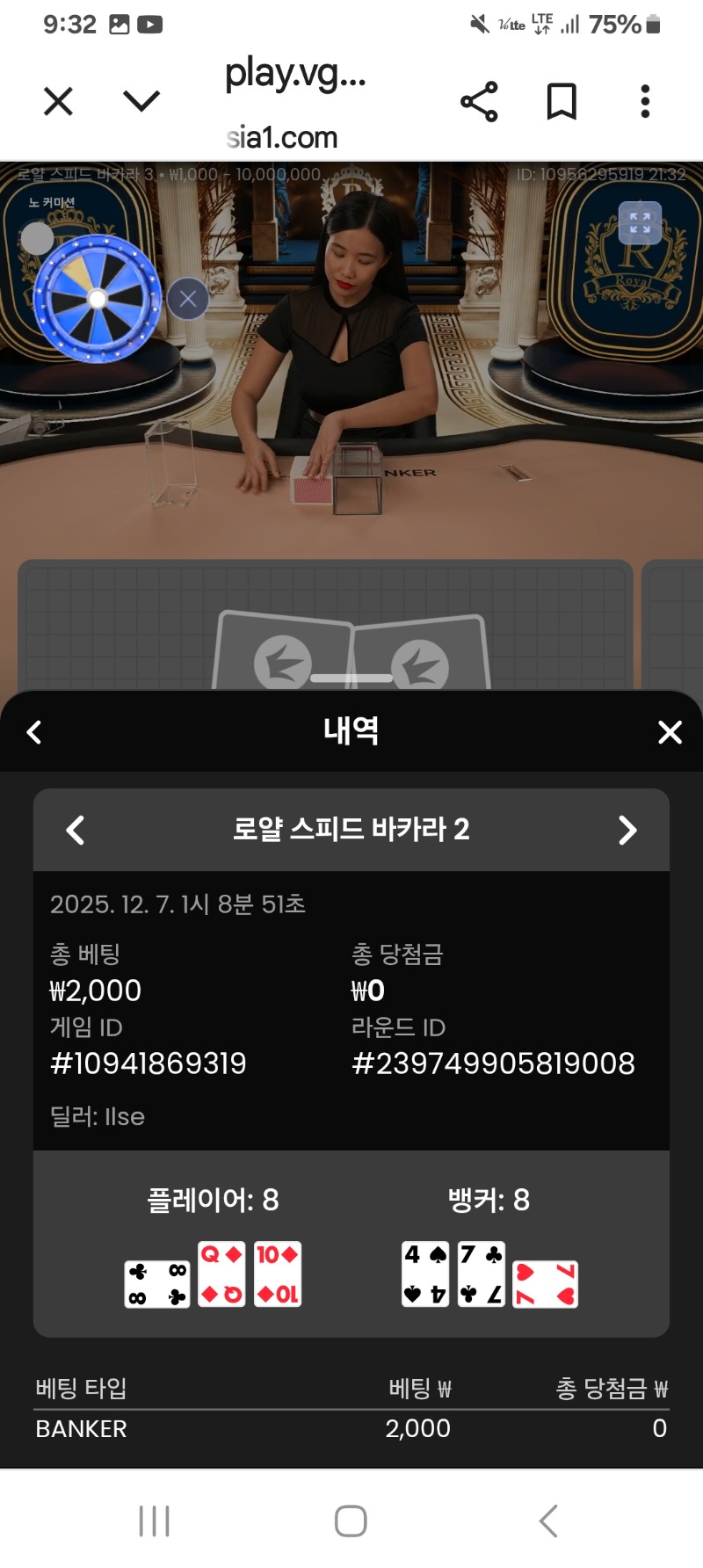Show next game history entry
Image resolution: width=703 pixels, height=1568 pixels.
(x=627, y=830)
